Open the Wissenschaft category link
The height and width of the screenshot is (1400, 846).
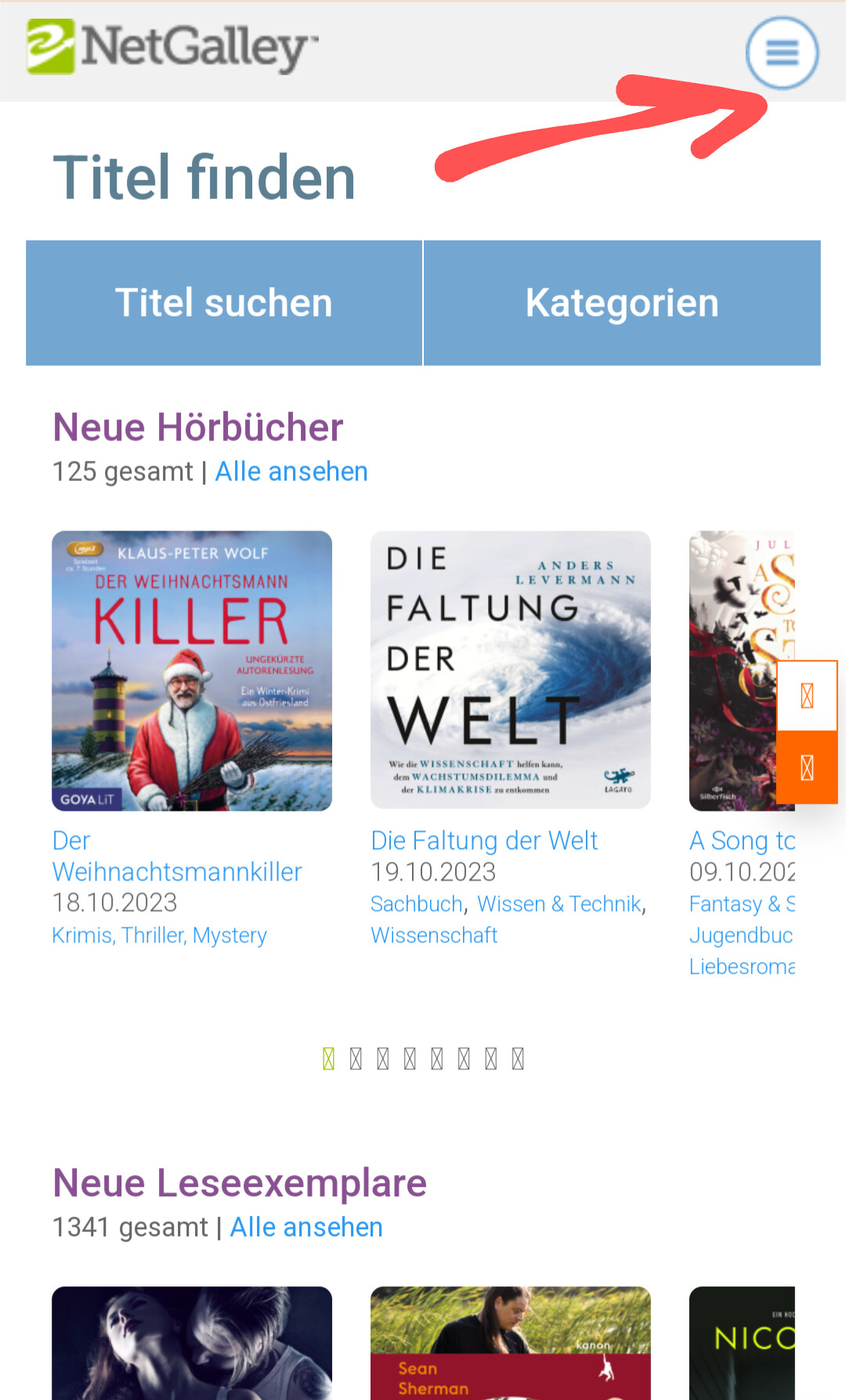click(434, 935)
